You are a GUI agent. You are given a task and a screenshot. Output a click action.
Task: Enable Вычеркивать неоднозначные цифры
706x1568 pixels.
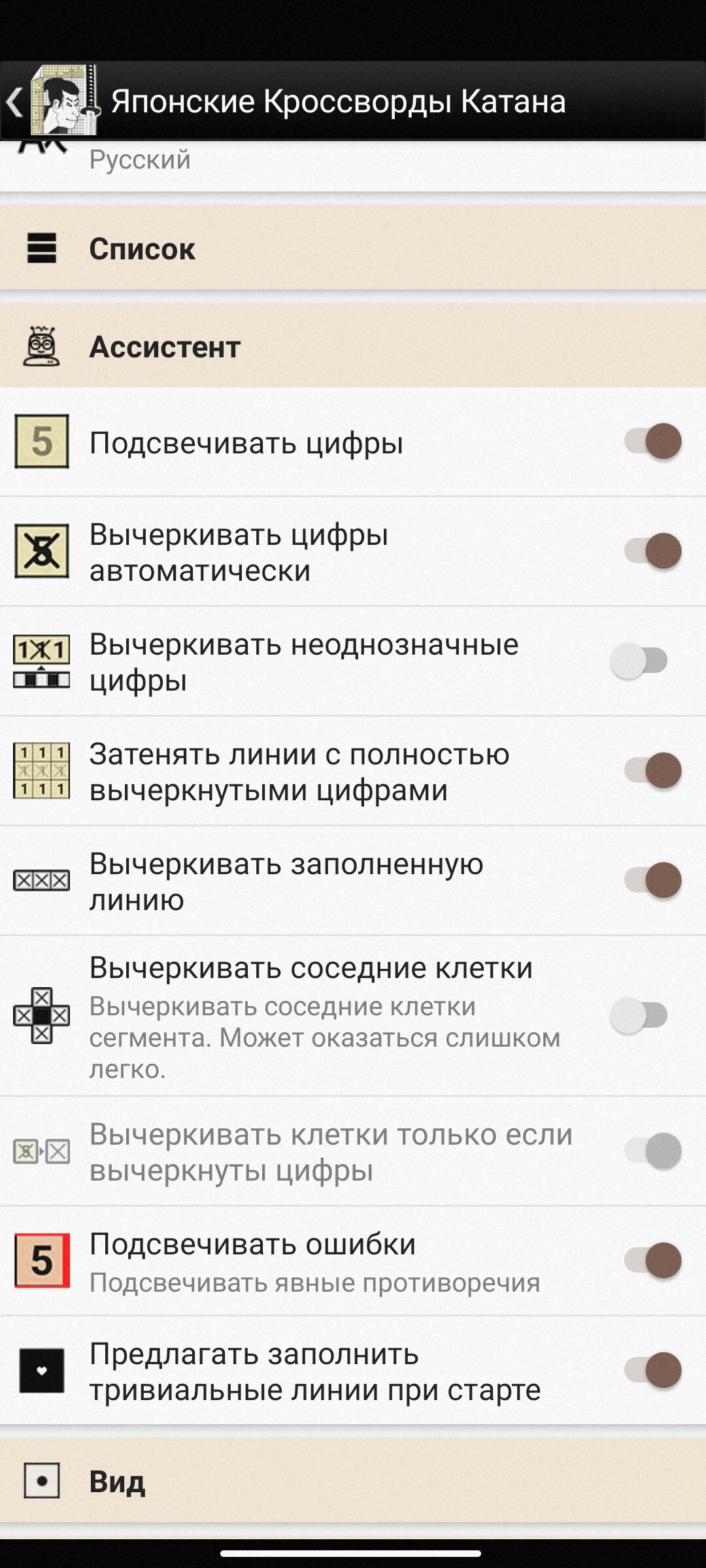tap(639, 661)
